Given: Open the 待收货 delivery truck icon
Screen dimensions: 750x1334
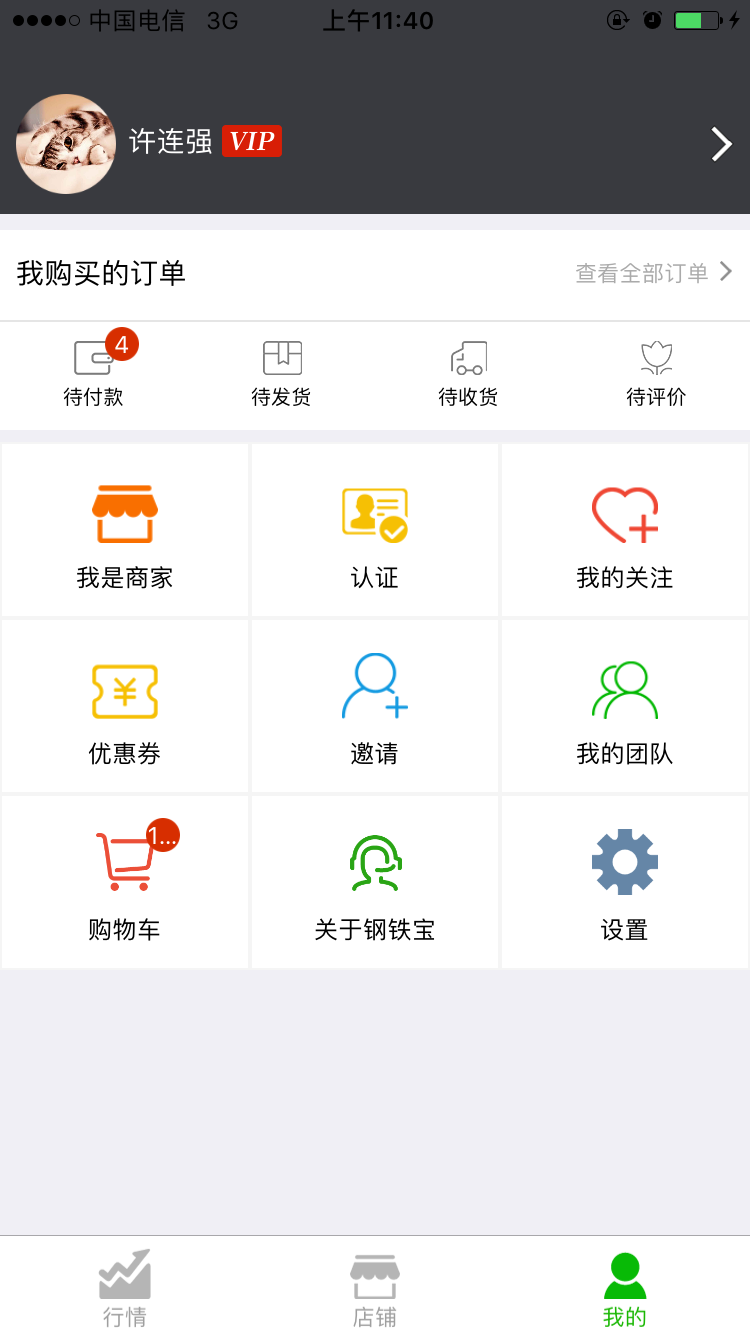Looking at the screenshot, I should pos(468,357).
